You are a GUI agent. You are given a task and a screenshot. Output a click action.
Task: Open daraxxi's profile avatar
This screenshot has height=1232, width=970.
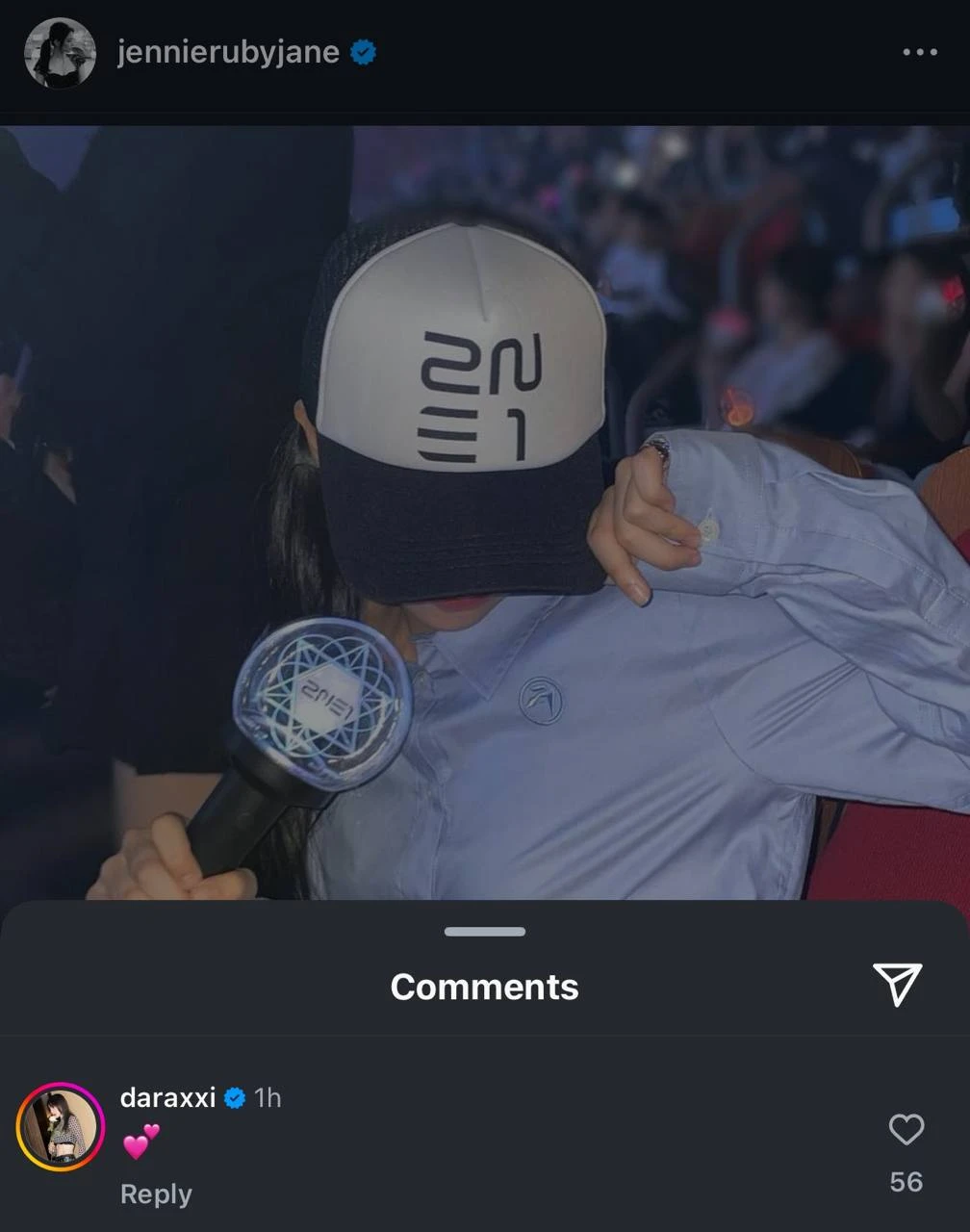(61, 1126)
